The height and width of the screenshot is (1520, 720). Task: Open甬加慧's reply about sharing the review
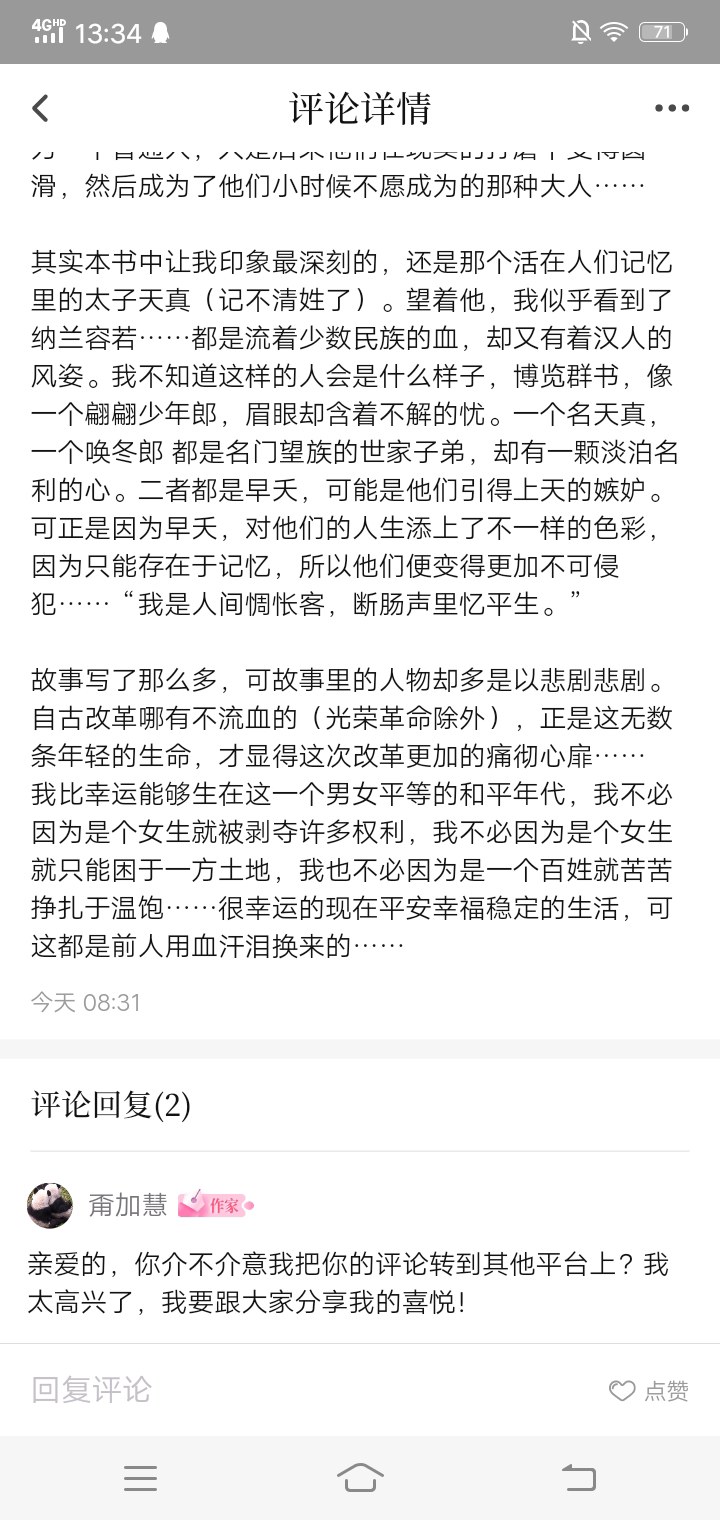pyautogui.click(x=348, y=1283)
